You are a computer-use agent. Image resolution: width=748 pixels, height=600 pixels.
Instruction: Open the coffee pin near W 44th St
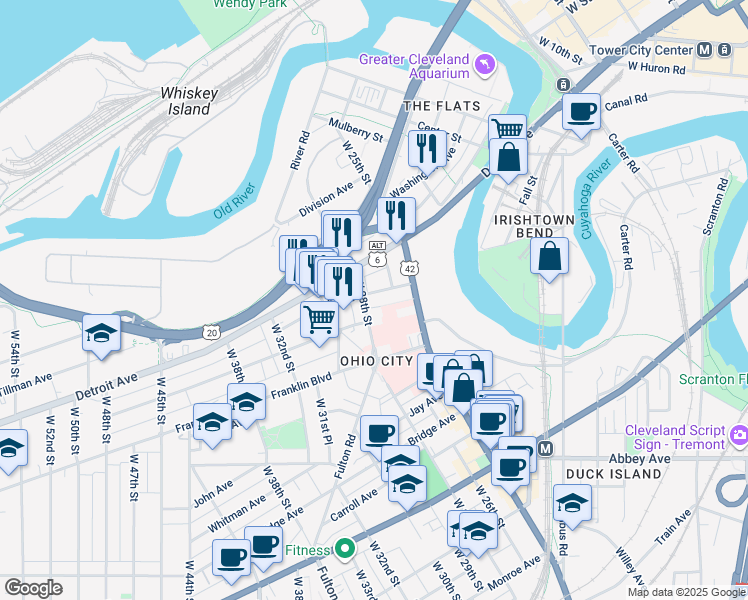pos(231,561)
